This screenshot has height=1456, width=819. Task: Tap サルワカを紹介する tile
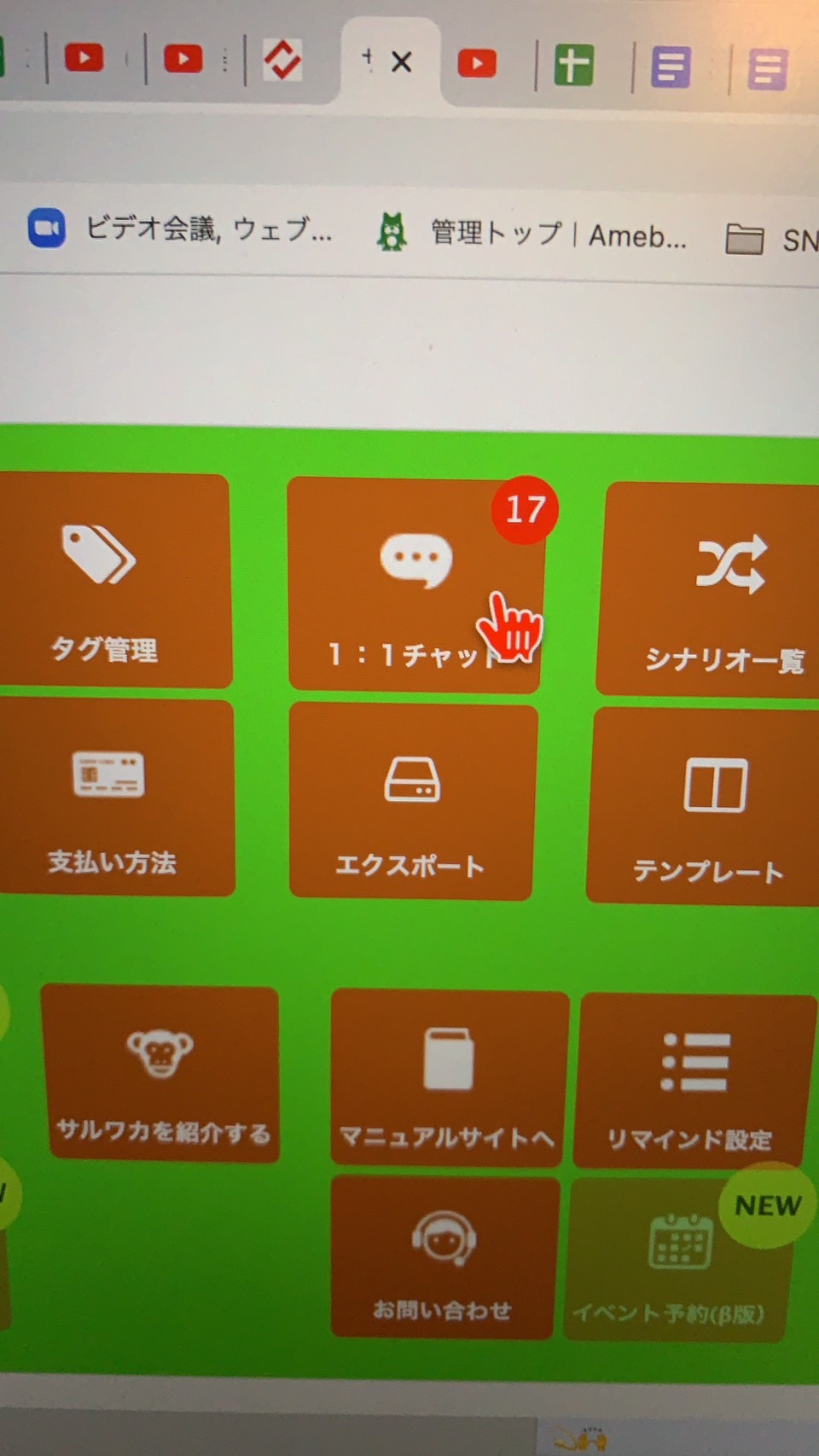161,1073
